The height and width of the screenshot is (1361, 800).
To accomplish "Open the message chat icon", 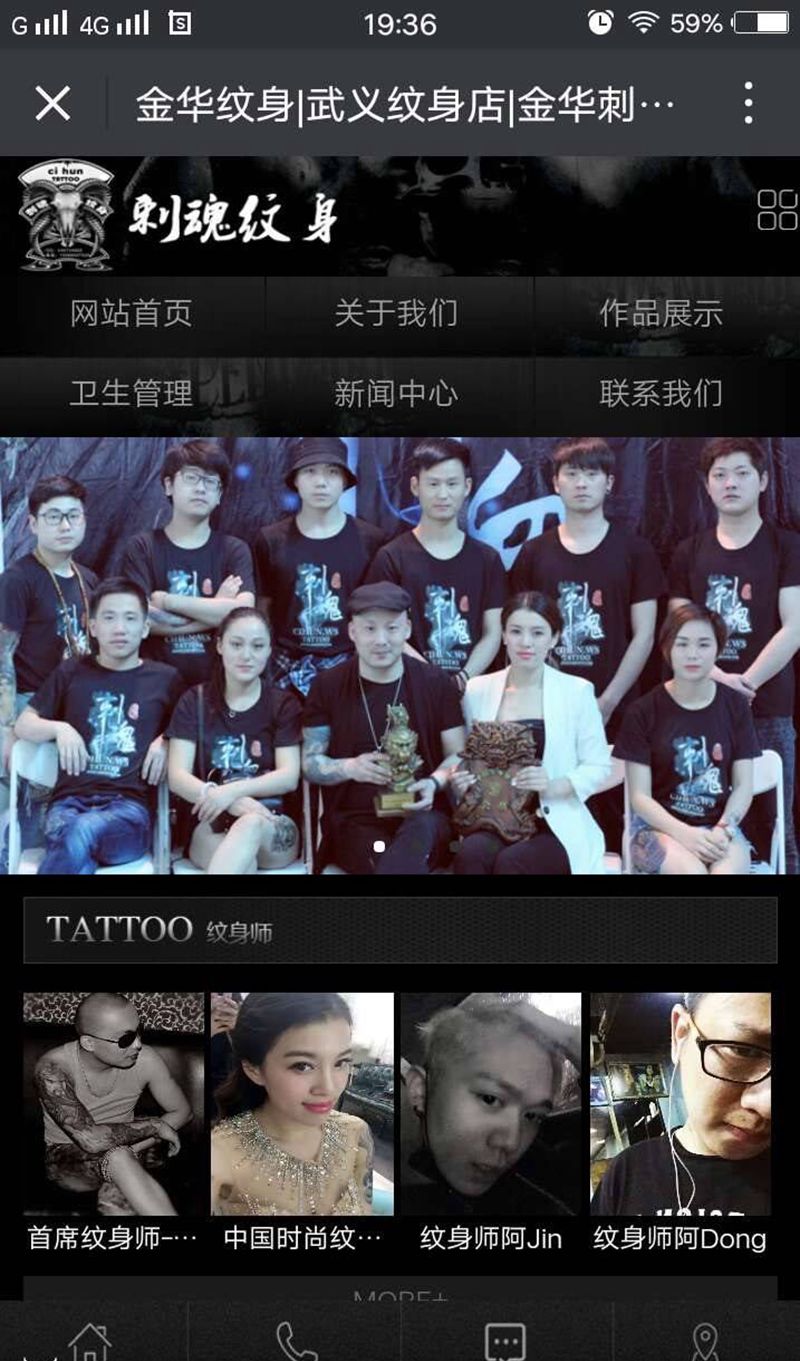I will (x=504, y=1340).
